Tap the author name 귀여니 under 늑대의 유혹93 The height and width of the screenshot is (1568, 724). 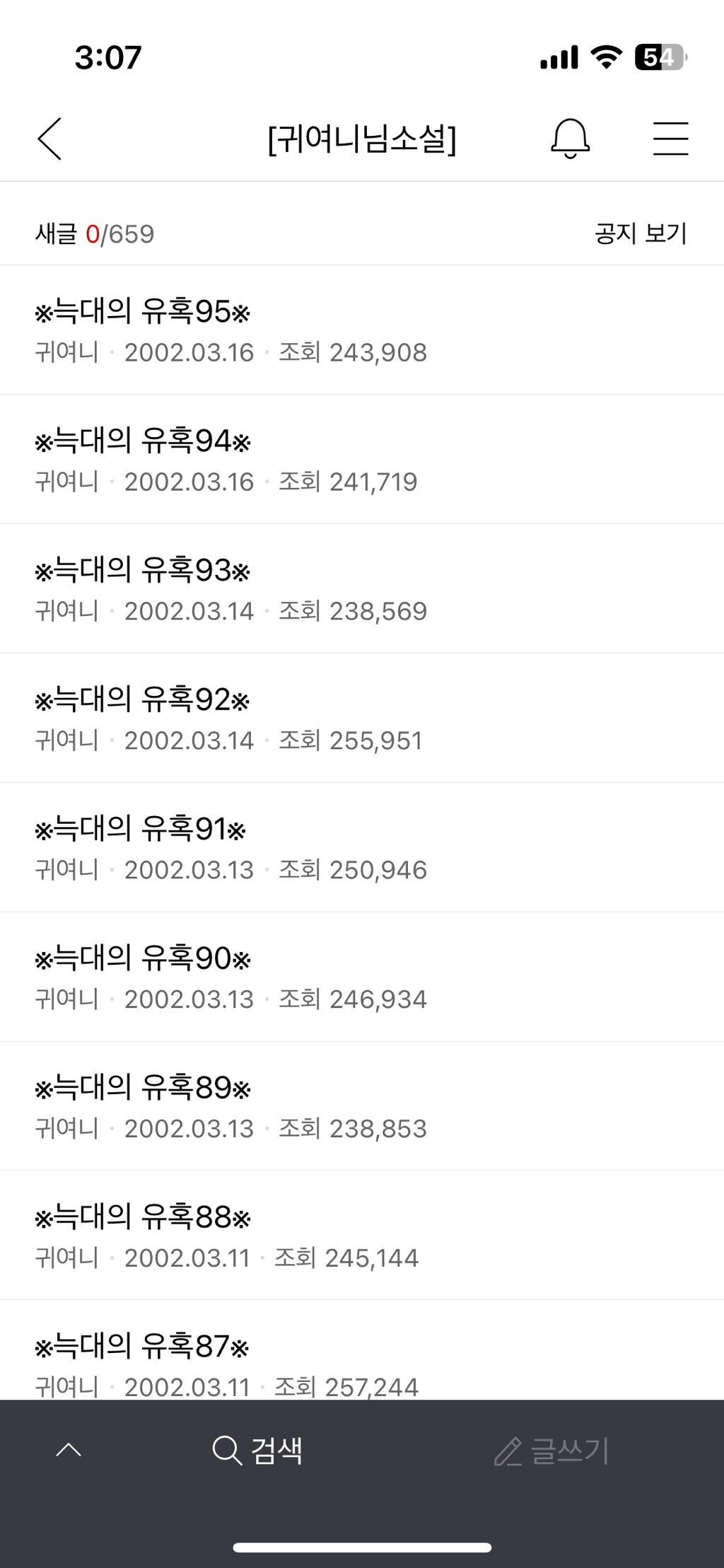[67, 610]
